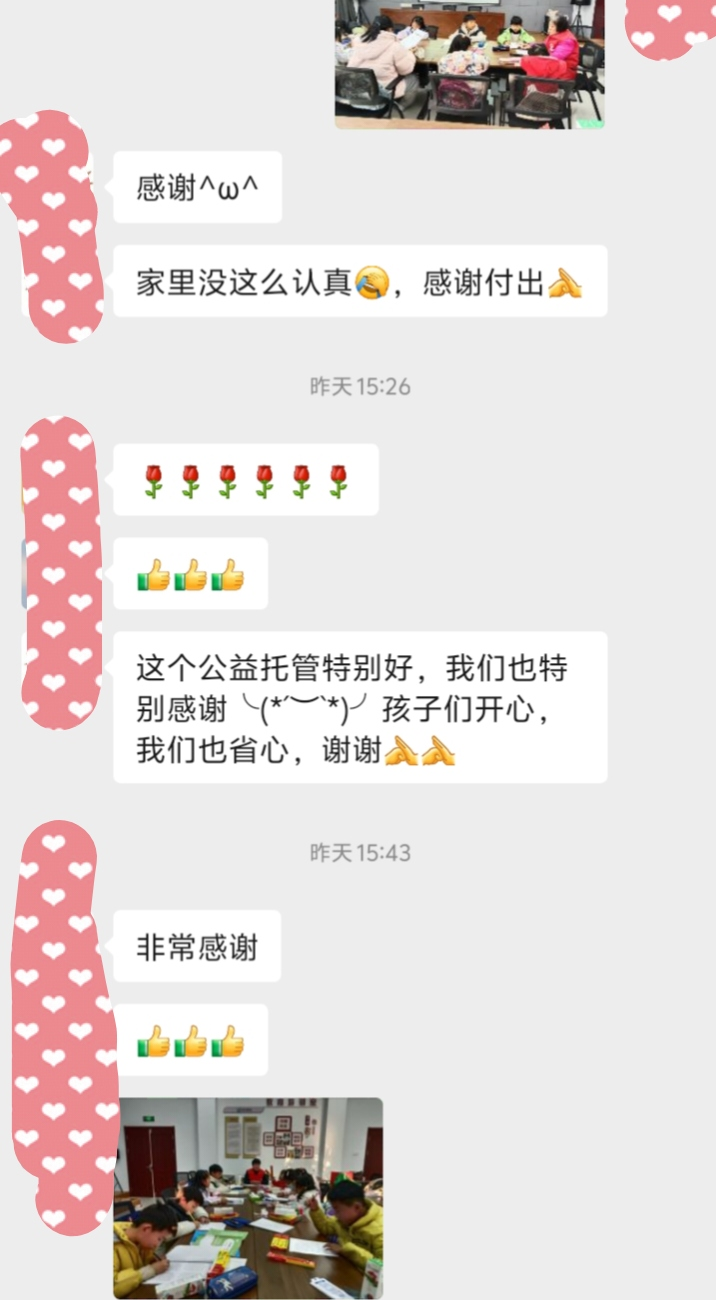View the photo of children writing below 非常感谢
Screen dimensions: 716x1300
pyautogui.click(x=248, y=1197)
